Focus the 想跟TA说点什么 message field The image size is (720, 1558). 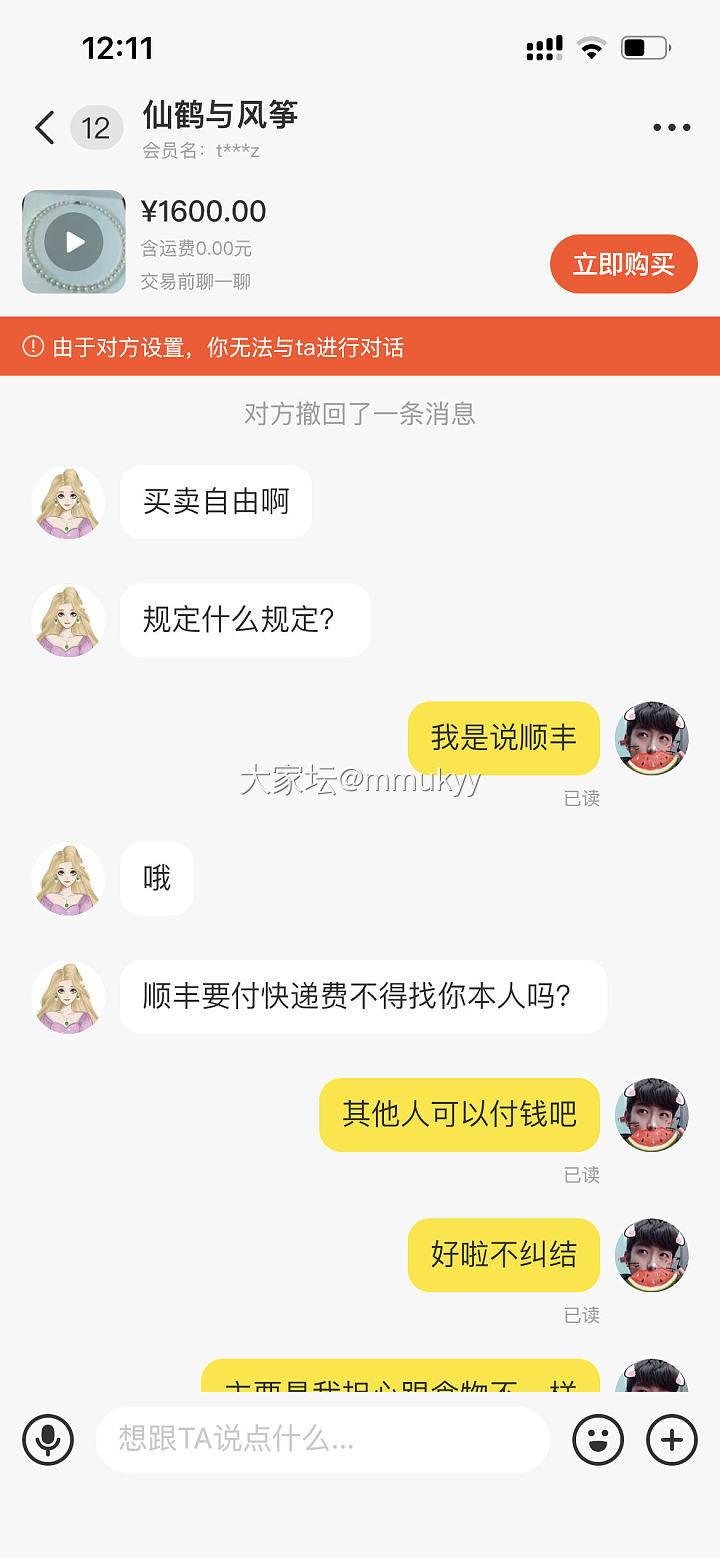tap(322, 1440)
